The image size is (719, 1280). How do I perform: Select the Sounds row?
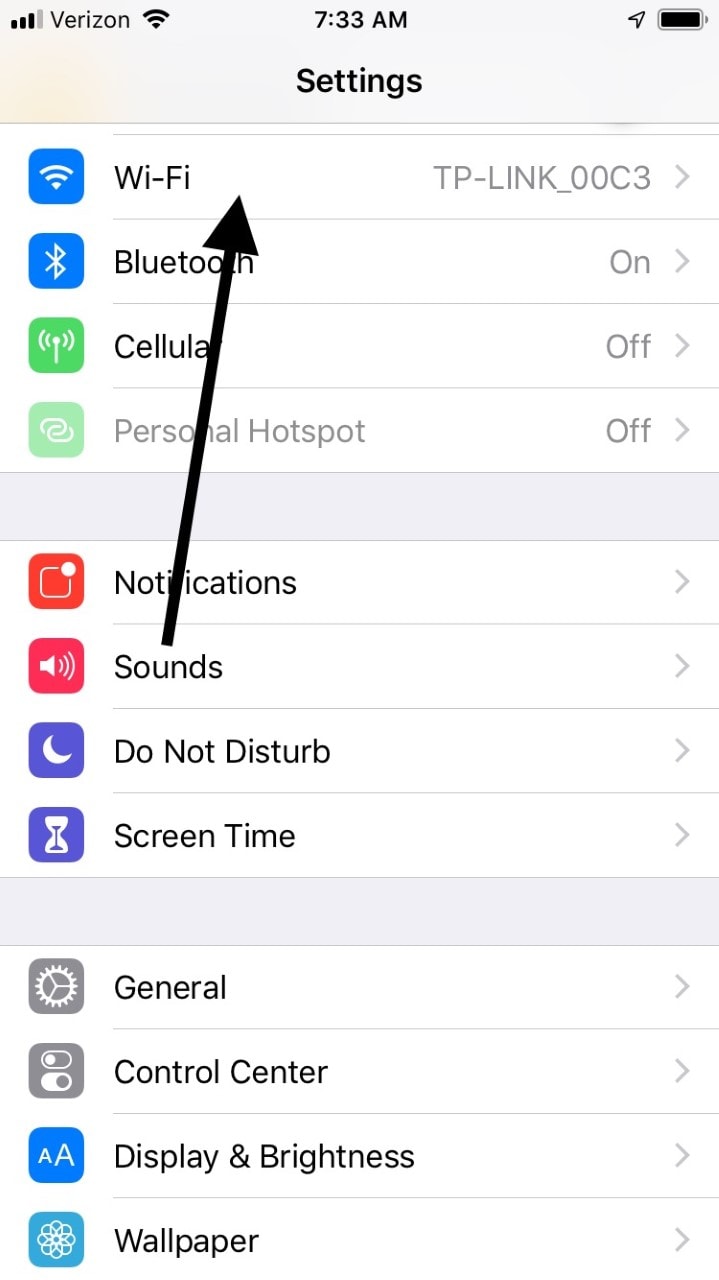[x=400, y=667]
